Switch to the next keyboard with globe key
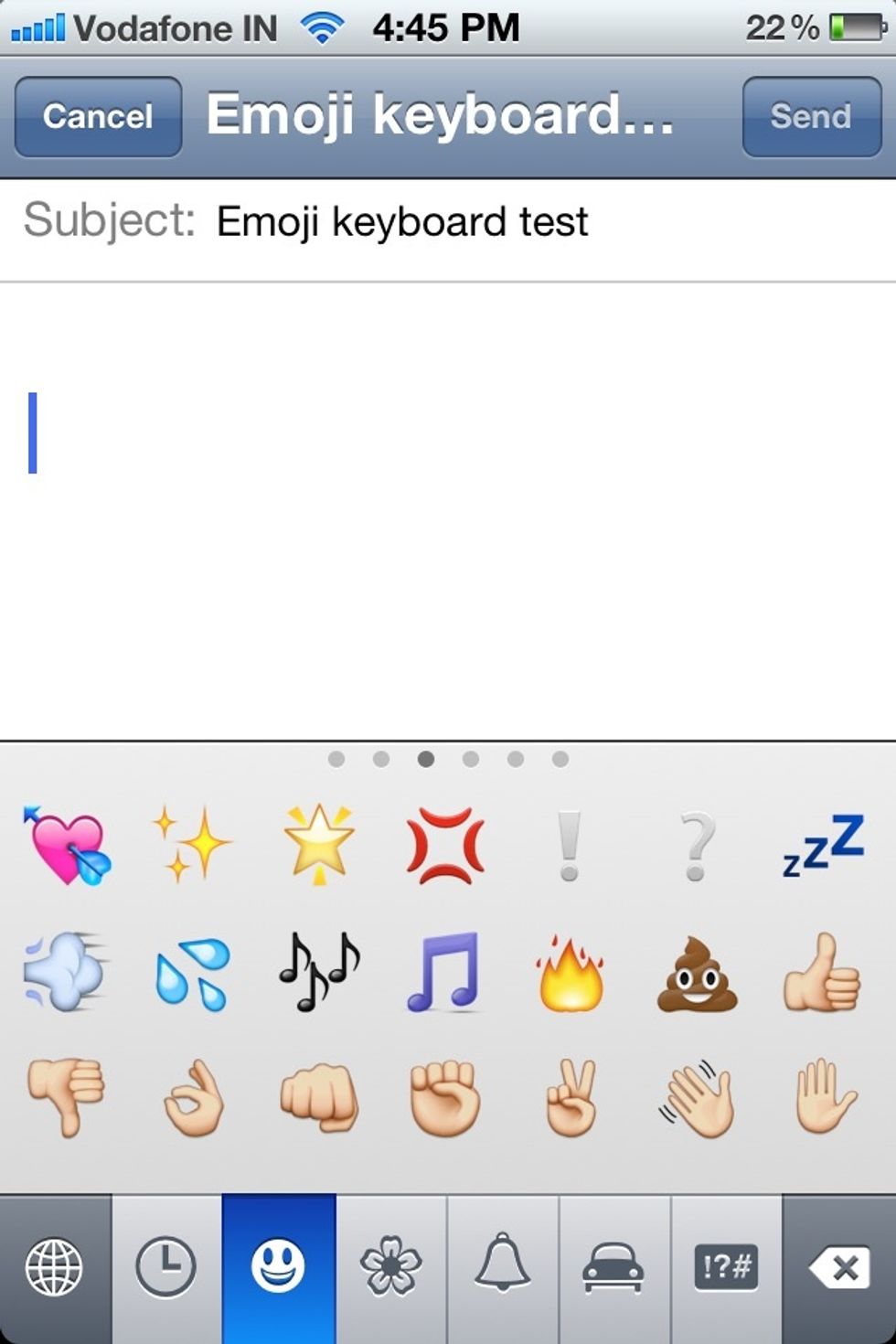The image size is (896, 1344). pos(55,1268)
